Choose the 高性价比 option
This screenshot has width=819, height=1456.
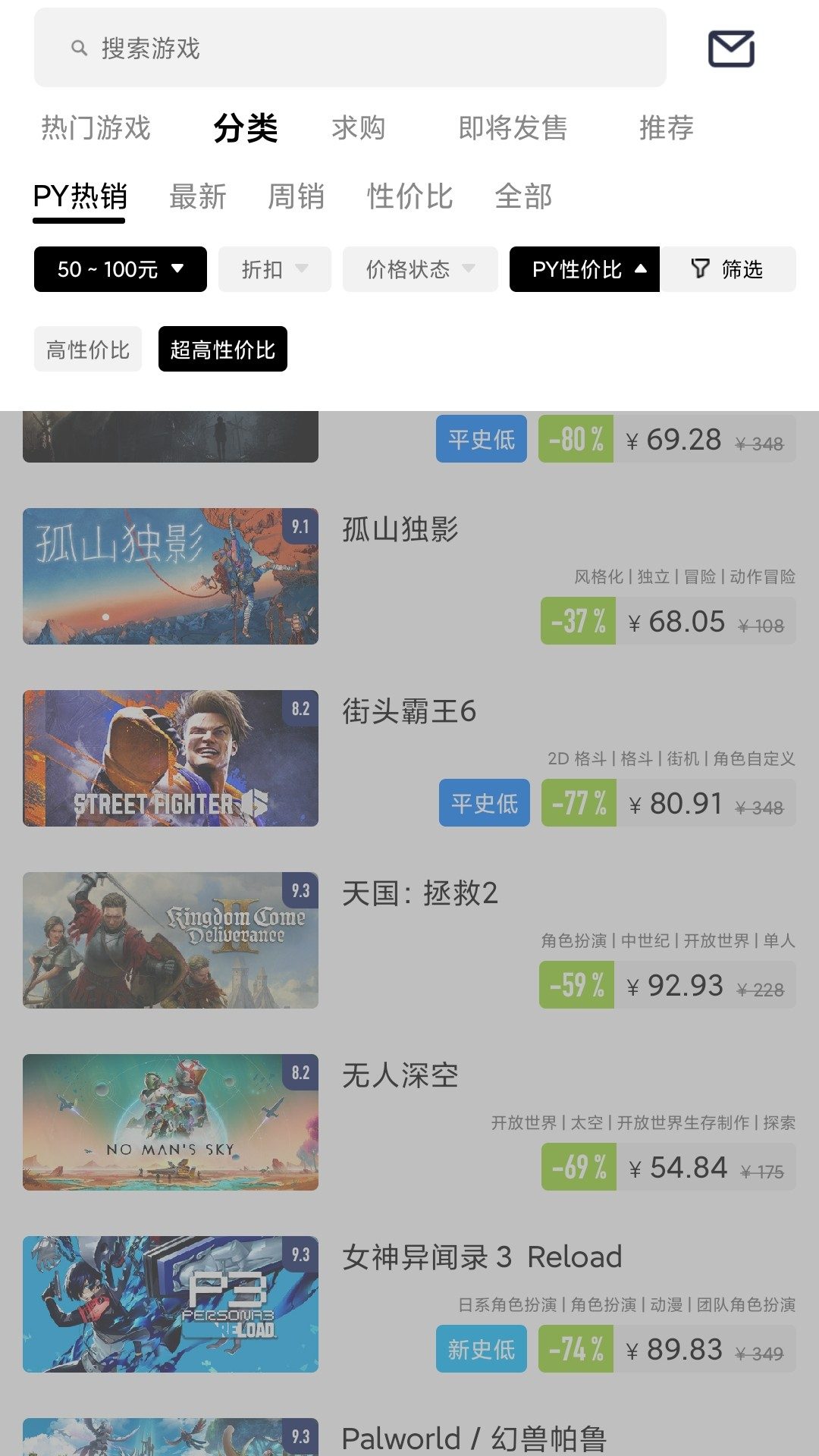[x=88, y=350]
